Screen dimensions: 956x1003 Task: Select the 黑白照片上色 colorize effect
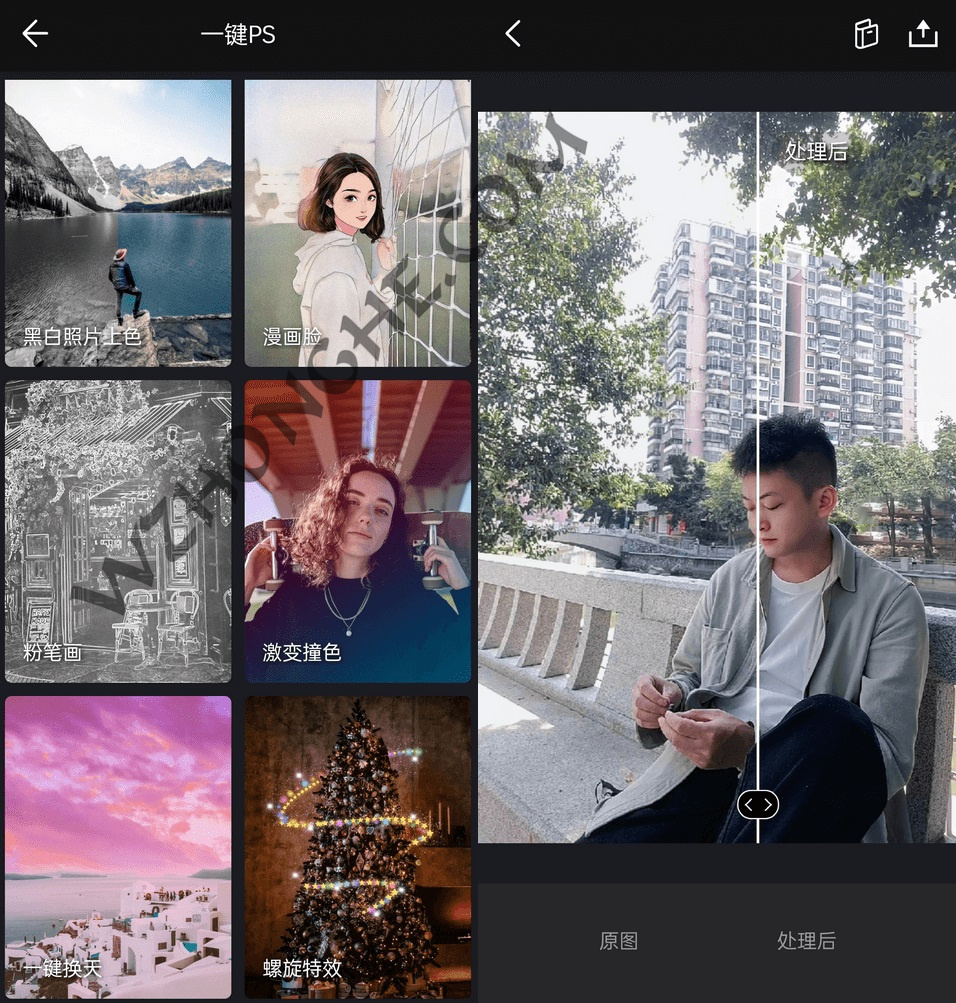(x=118, y=220)
